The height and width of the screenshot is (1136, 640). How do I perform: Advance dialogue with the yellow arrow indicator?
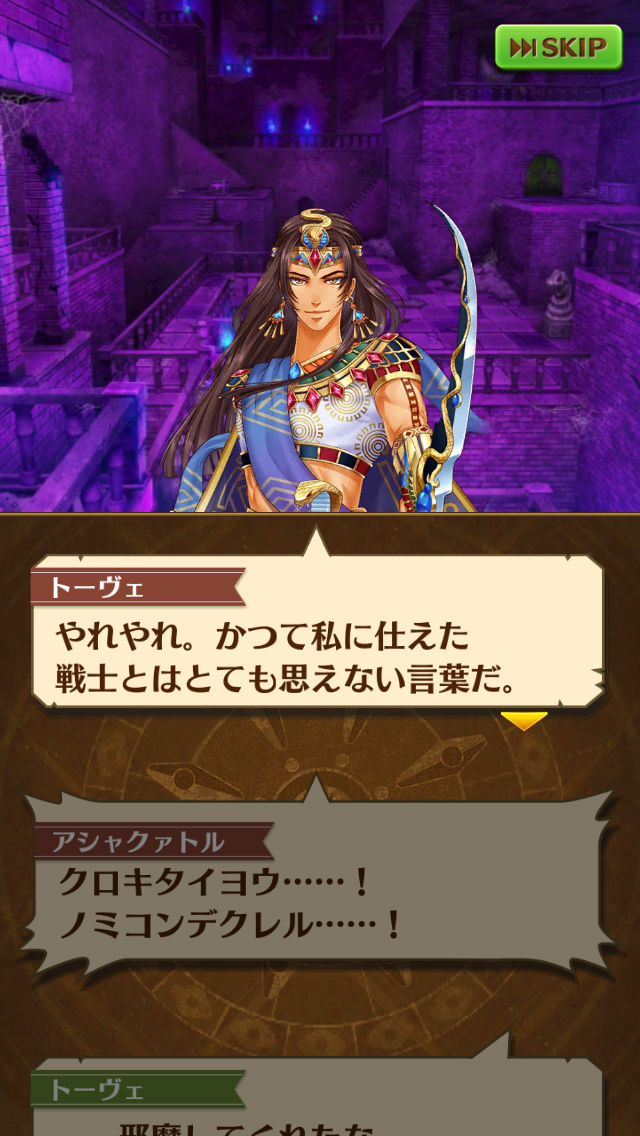[523, 720]
